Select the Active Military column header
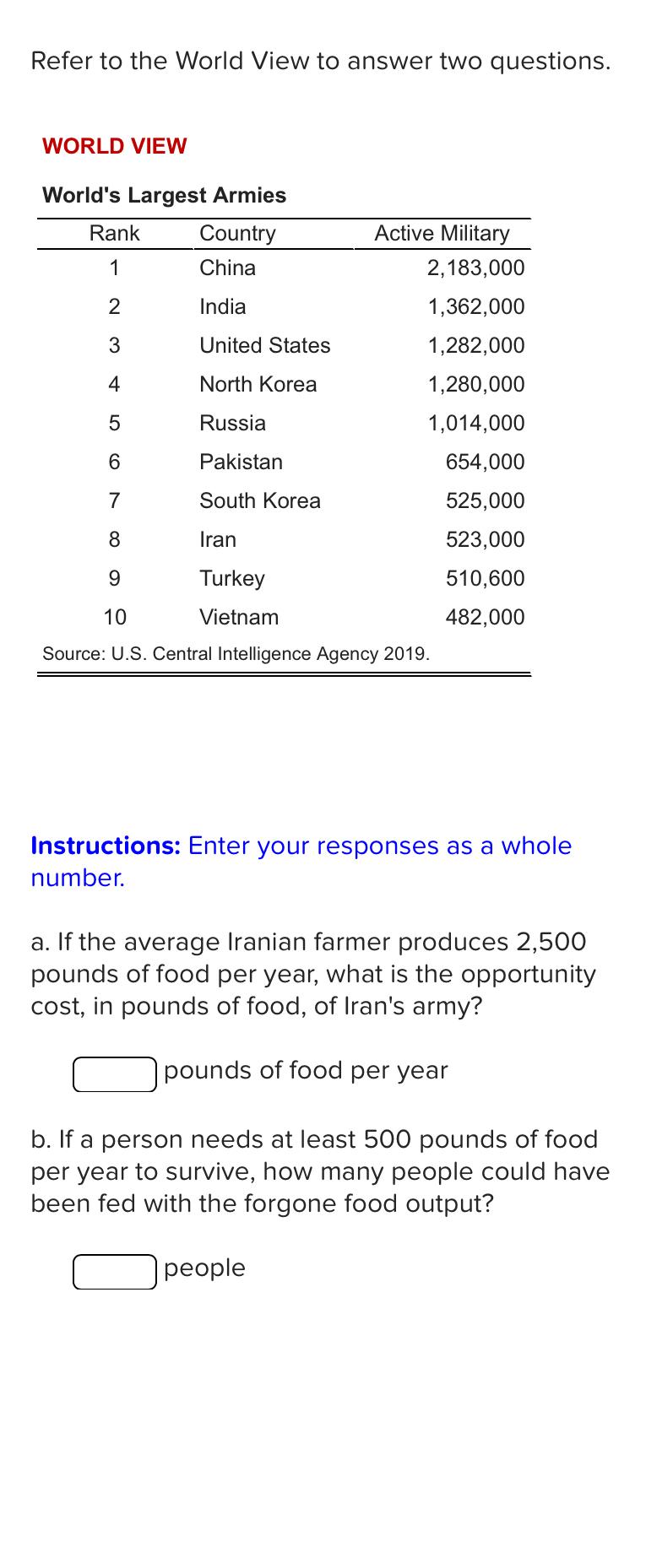This screenshot has height=1568, width=646. pos(440,233)
